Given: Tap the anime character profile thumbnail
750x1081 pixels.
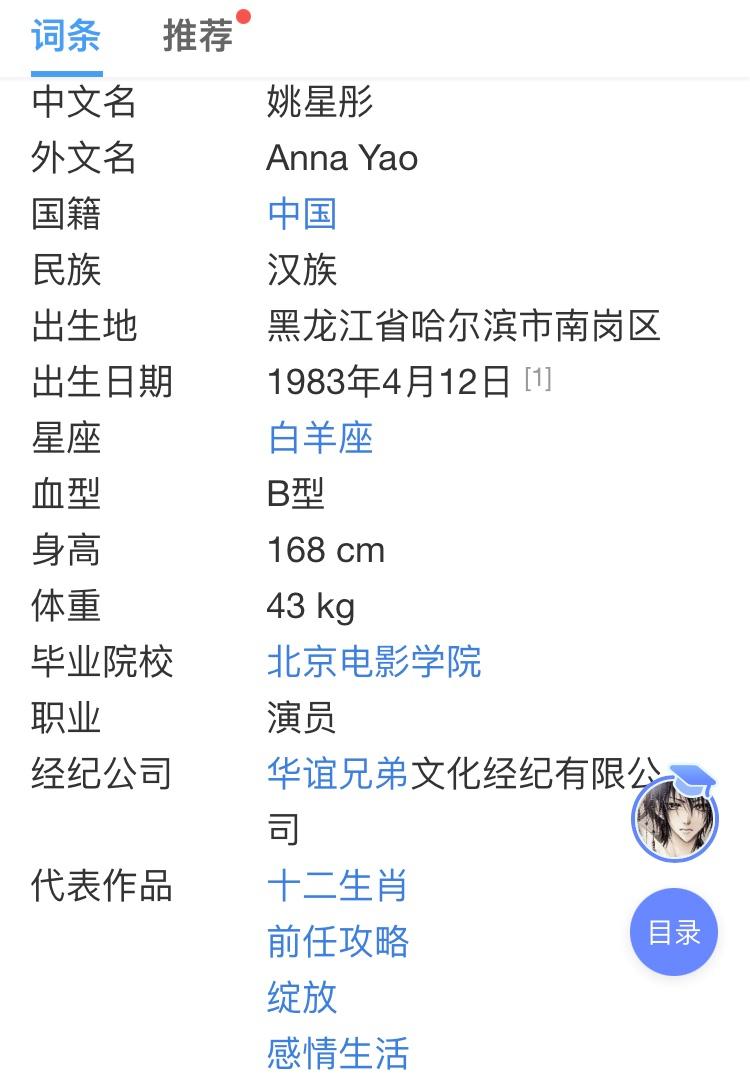Looking at the screenshot, I should pyautogui.click(x=673, y=818).
